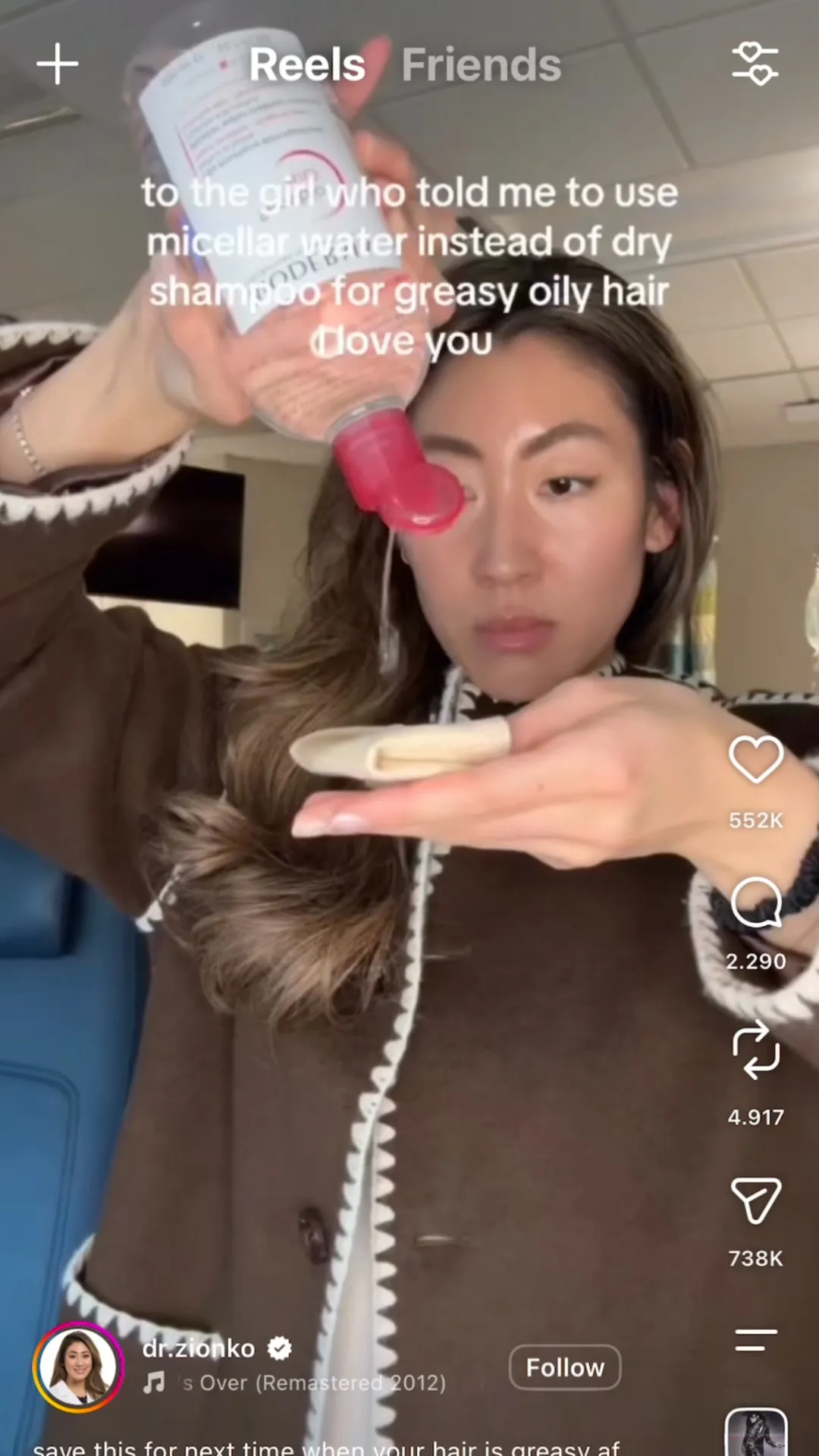The width and height of the screenshot is (819, 1456).
Task: Open the content preferences icon
Action: click(x=755, y=64)
